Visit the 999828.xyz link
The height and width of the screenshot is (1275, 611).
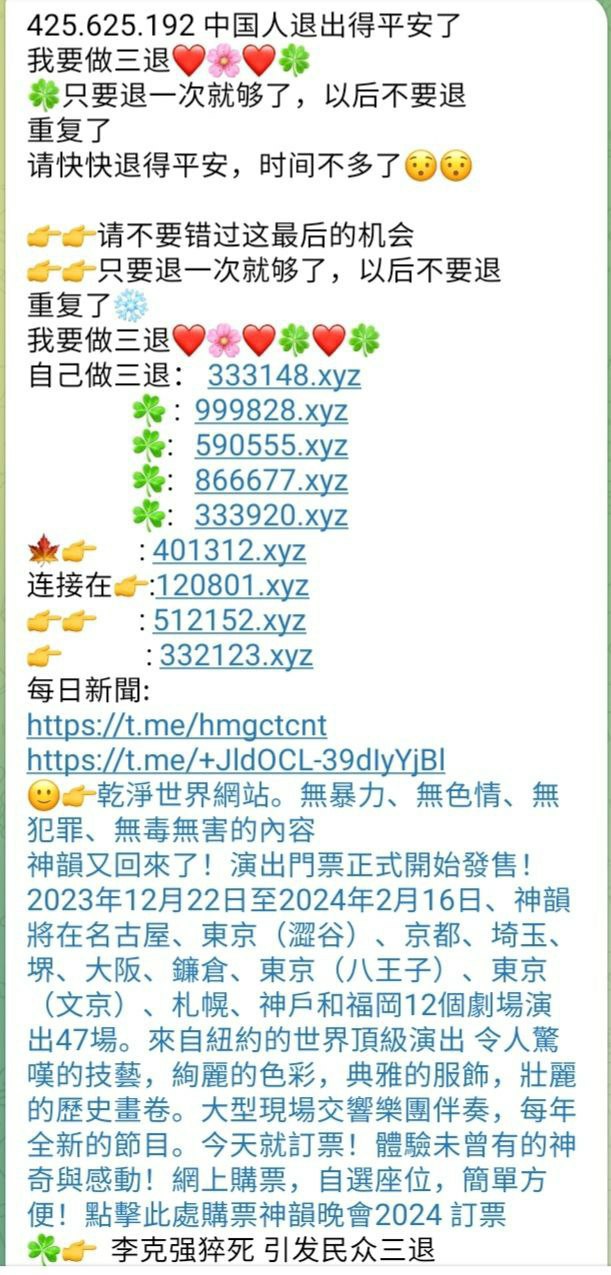271,411
